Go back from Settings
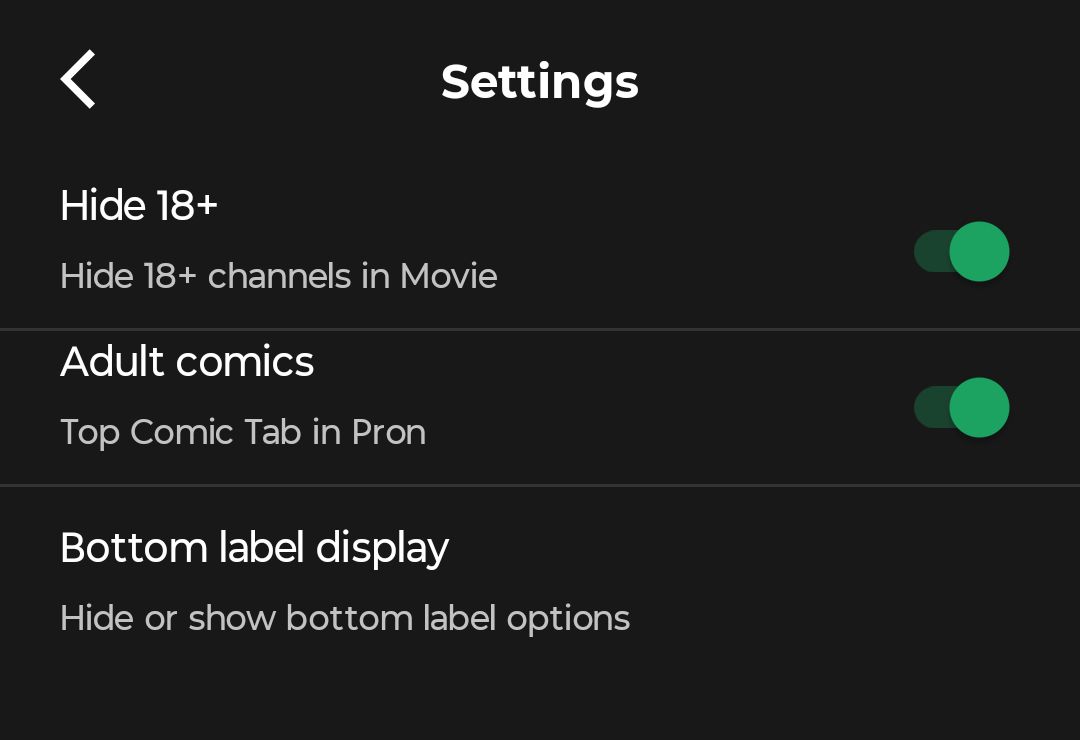This screenshot has height=740, width=1080. pyautogui.click(x=78, y=79)
